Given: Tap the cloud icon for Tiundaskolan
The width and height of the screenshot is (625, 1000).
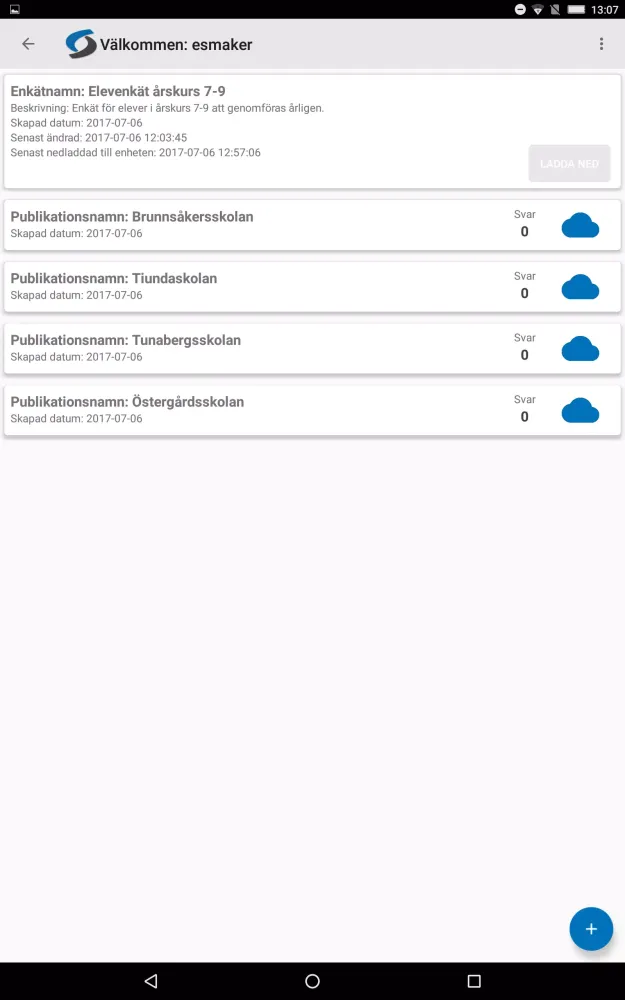Looking at the screenshot, I should pos(580,288).
